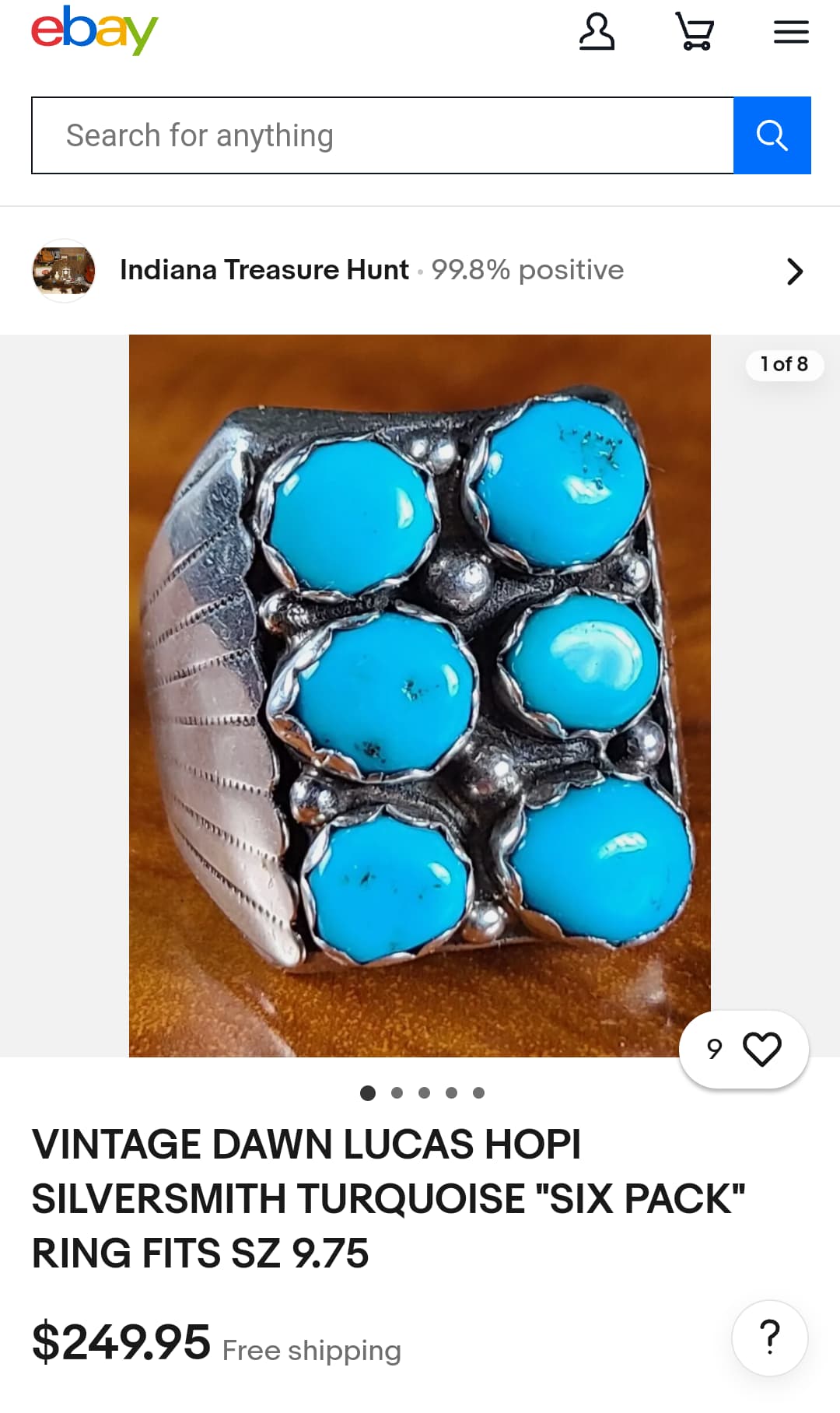Open the eBay home logo
The width and height of the screenshot is (840, 1413).
click(x=94, y=30)
